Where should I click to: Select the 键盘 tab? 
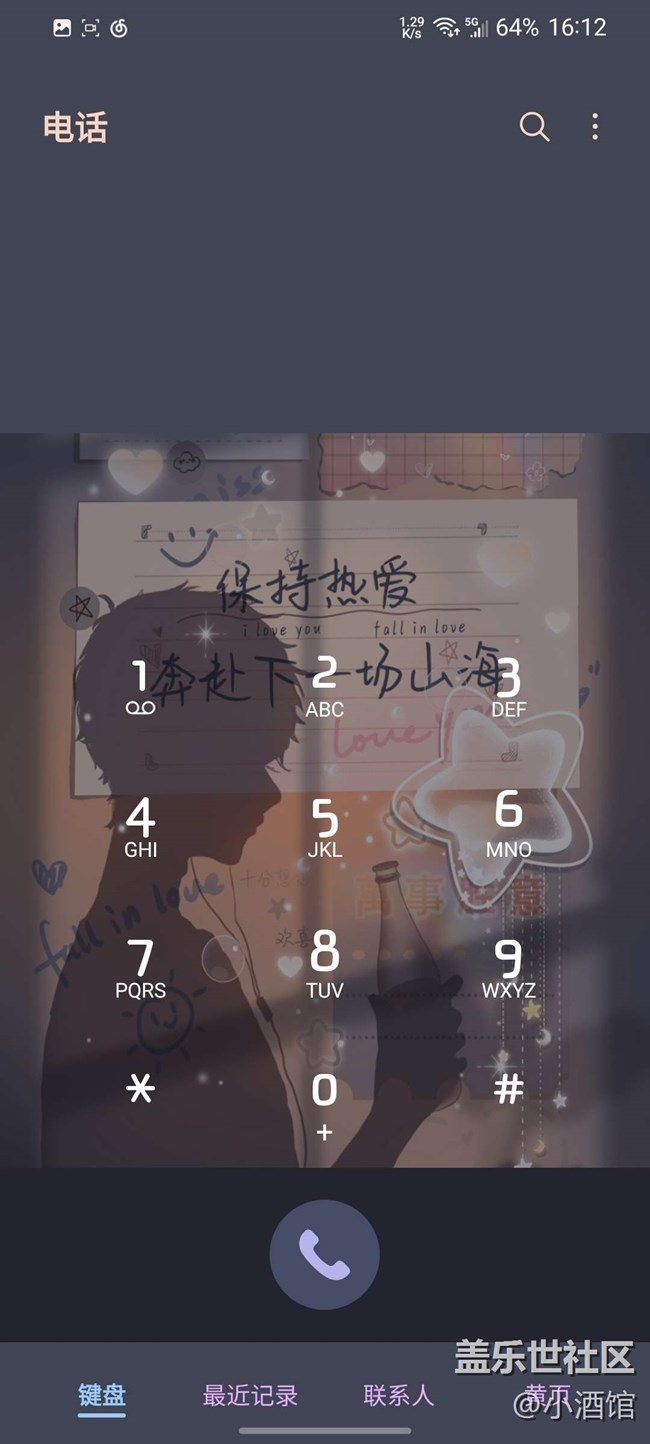point(102,1395)
